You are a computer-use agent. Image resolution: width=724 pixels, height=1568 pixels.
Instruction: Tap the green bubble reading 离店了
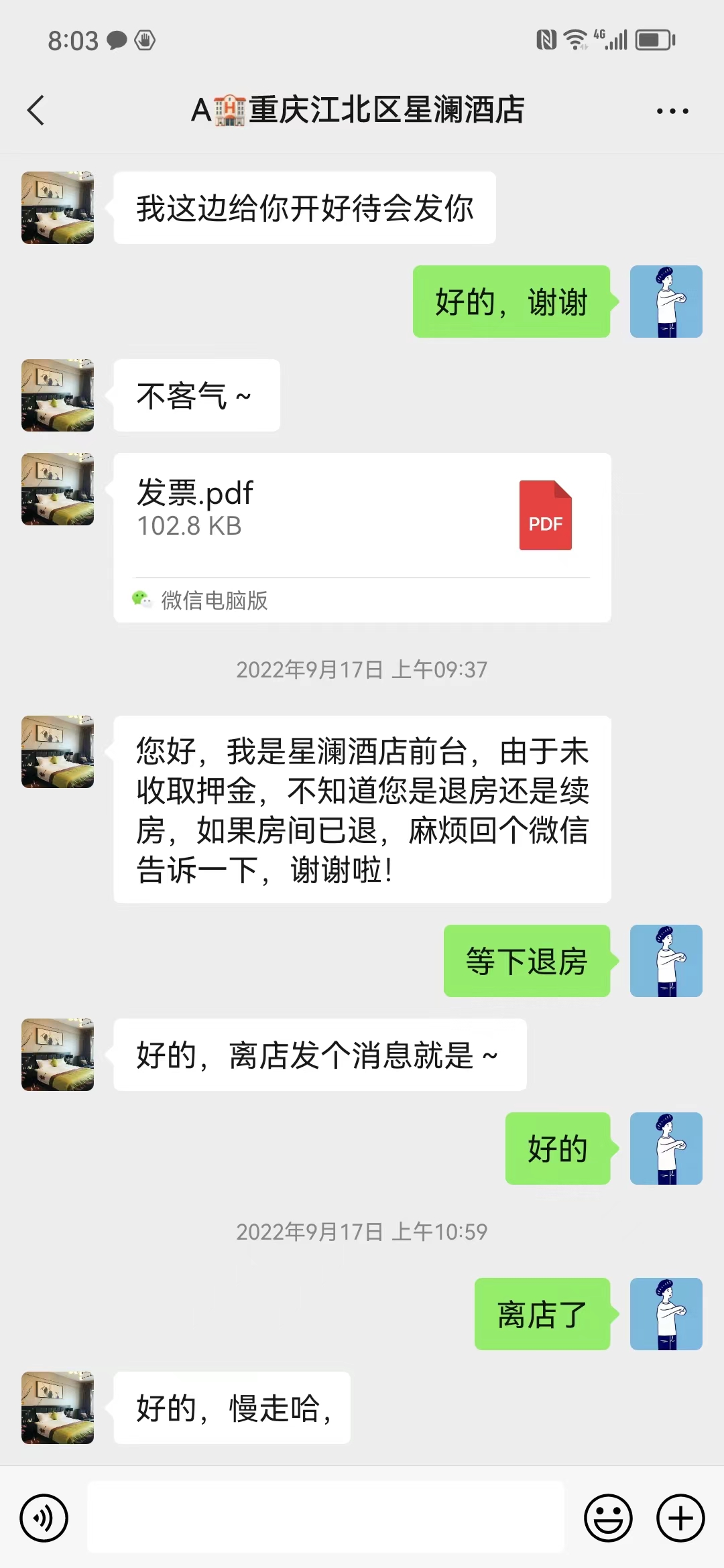point(542,1313)
